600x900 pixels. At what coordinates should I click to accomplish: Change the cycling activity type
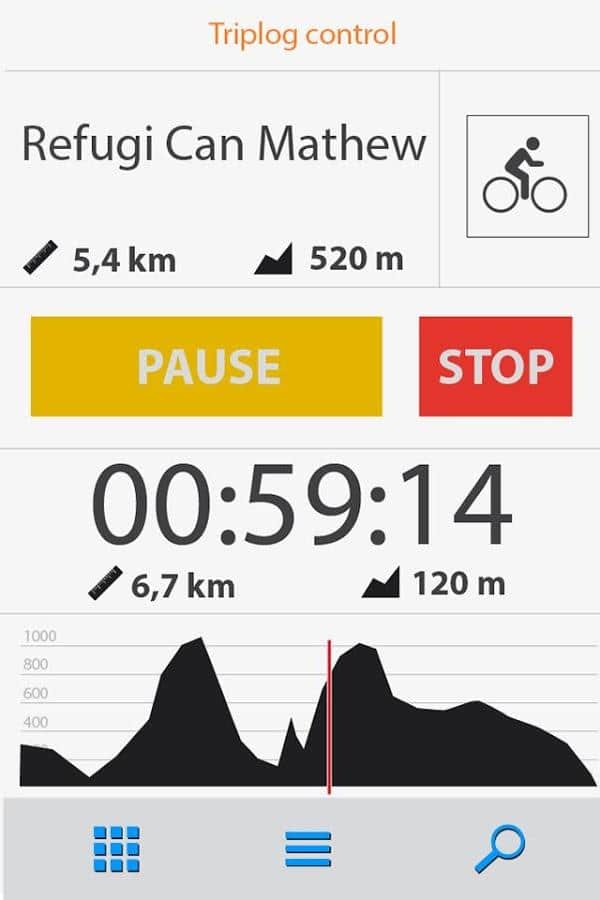pos(527,177)
